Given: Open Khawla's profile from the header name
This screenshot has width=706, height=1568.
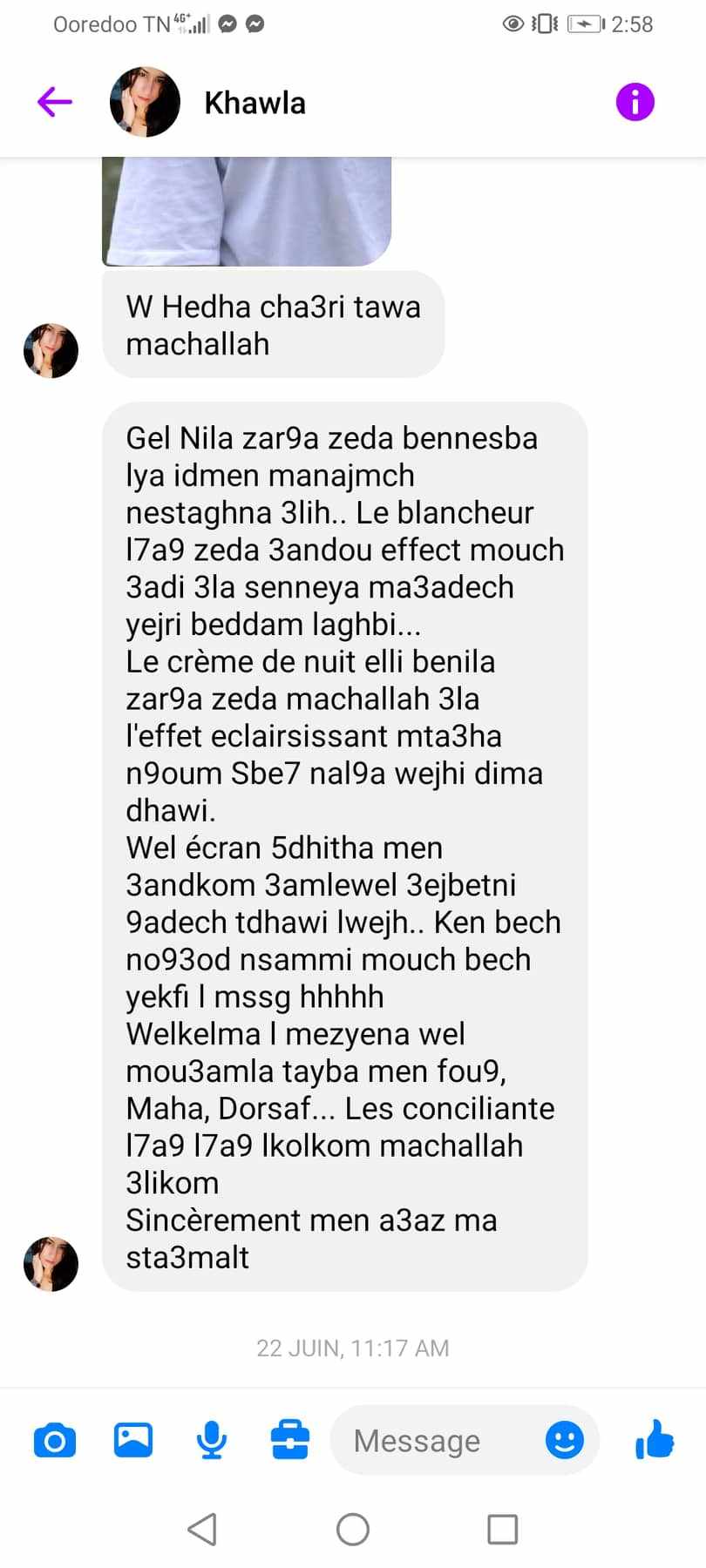Looking at the screenshot, I should click(x=255, y=103).
